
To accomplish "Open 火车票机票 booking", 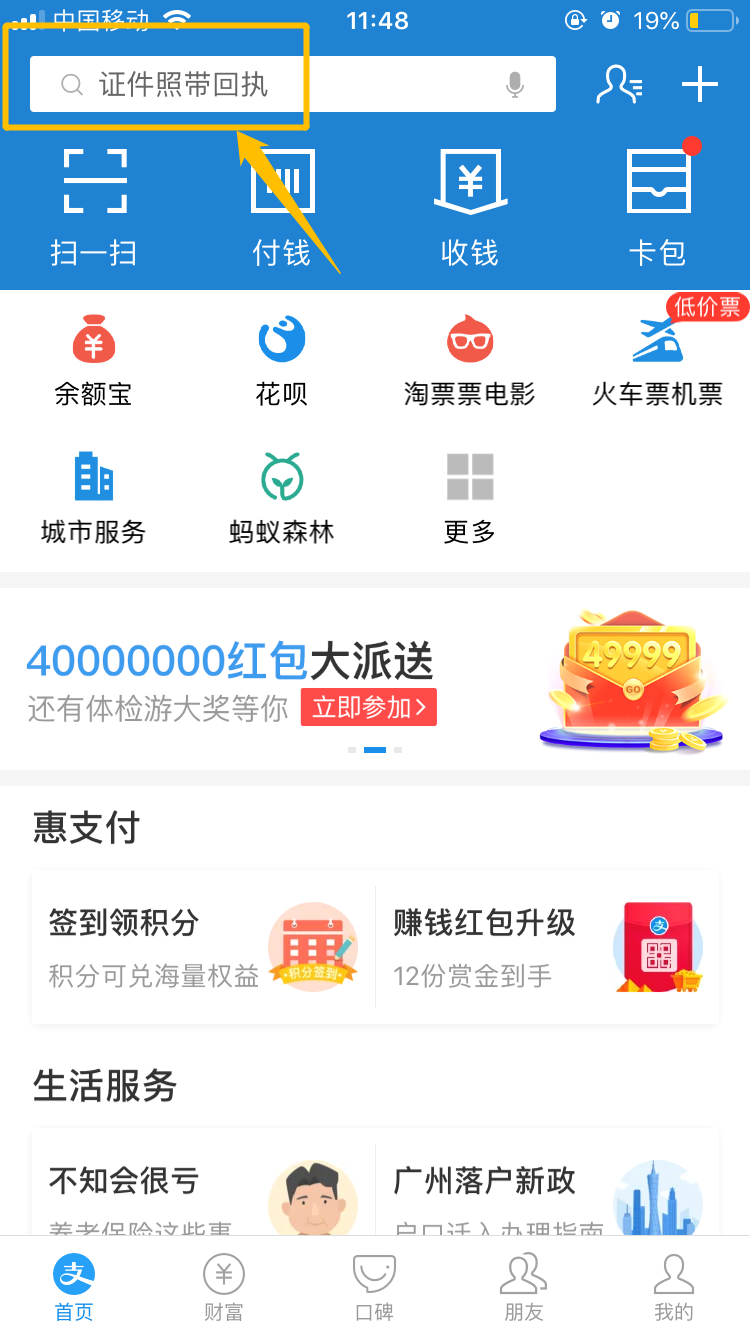I will tap(657, 360).
